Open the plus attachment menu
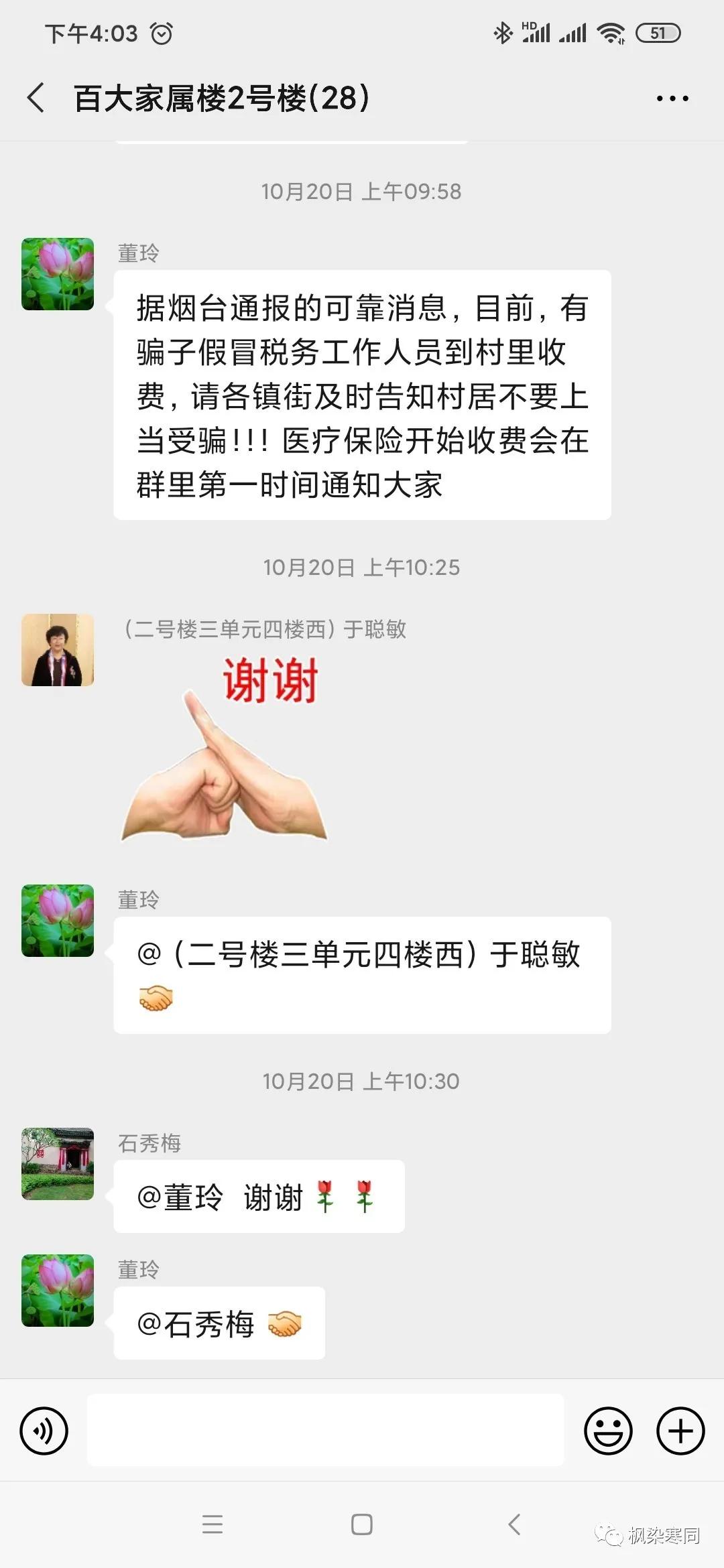The height and width of the screenshot is (1568, 724). (680, 1431)
